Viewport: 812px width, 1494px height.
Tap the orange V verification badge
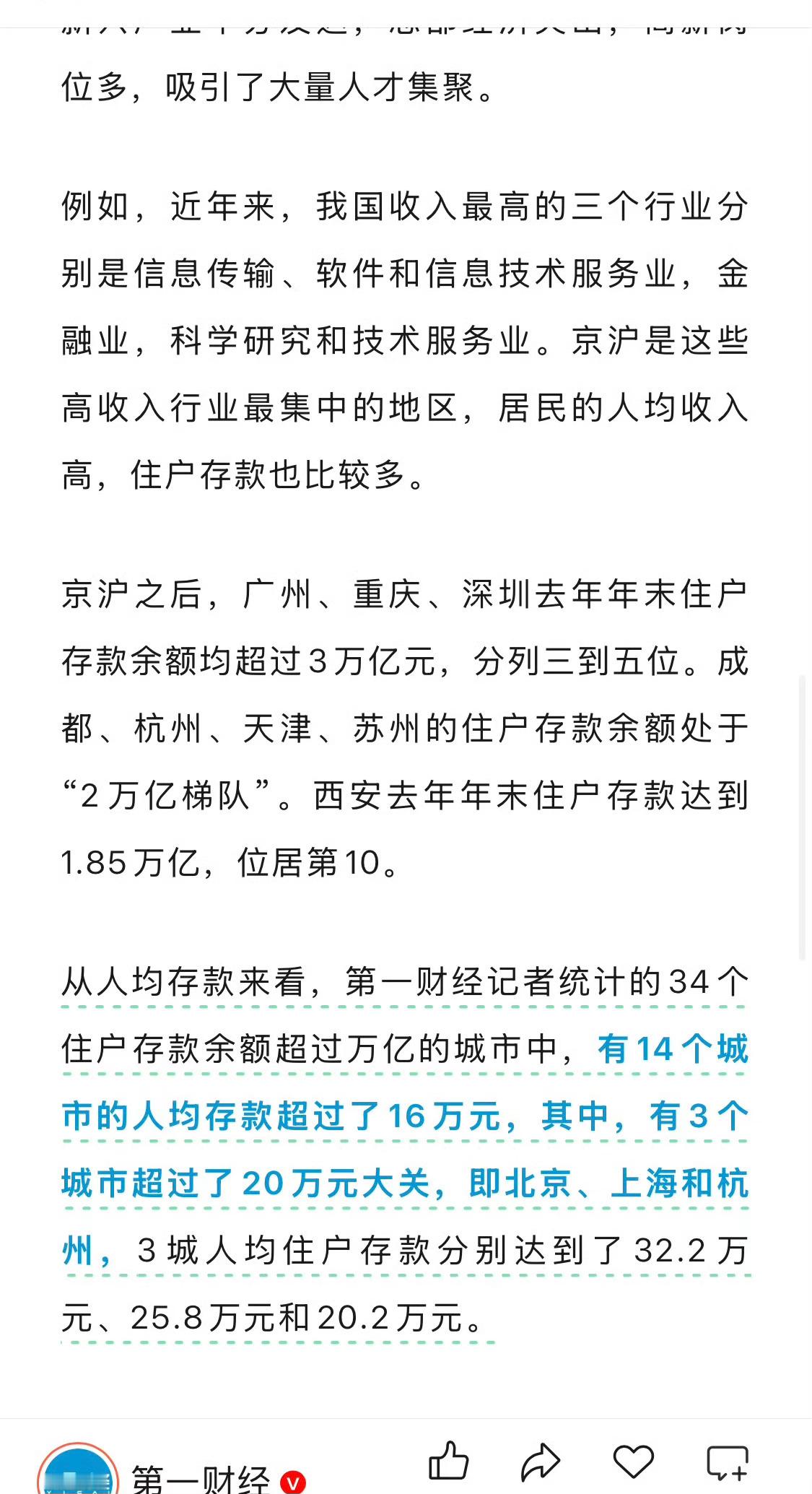(292, 1480)
